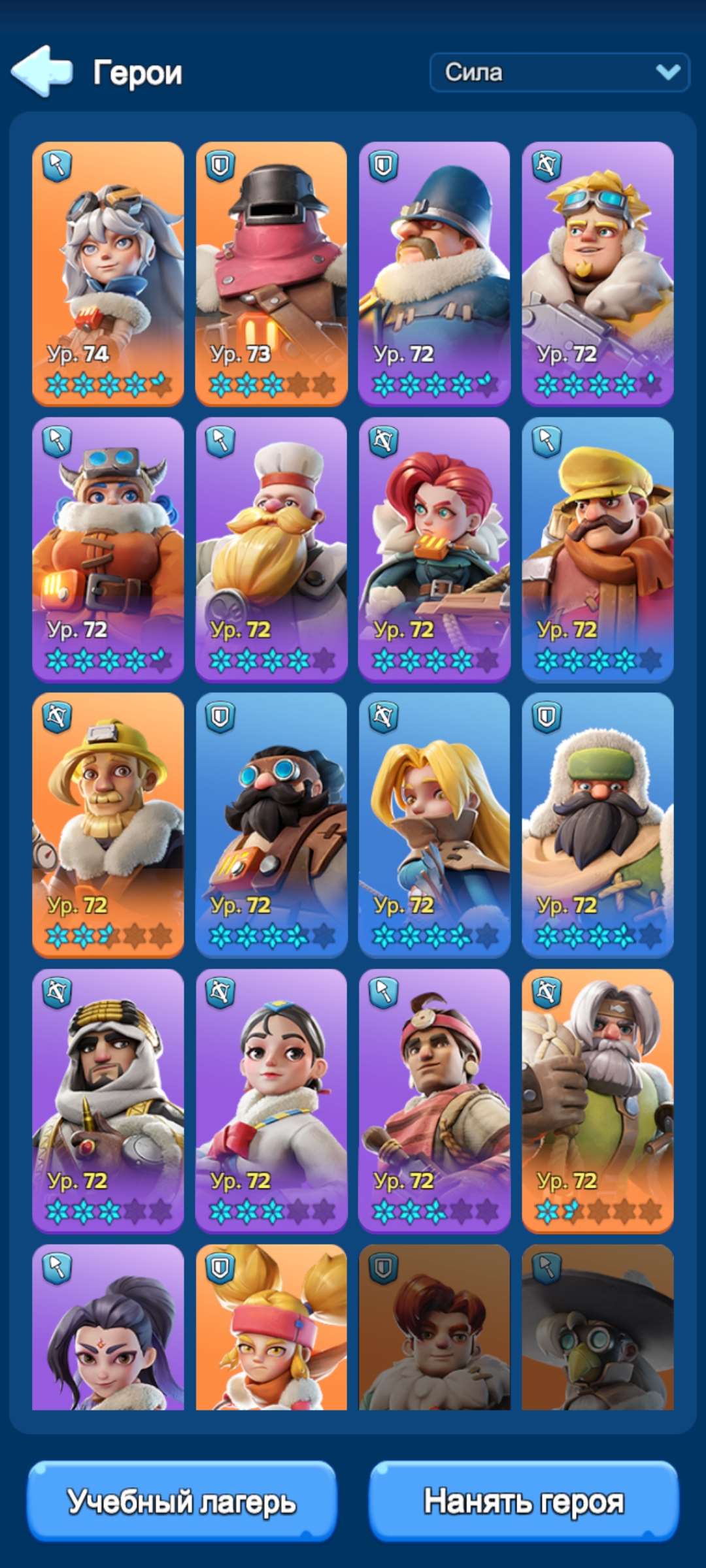Select the level 73 hero with black helmet
This screenshot has height=1568, width=706.
point(271,274)
